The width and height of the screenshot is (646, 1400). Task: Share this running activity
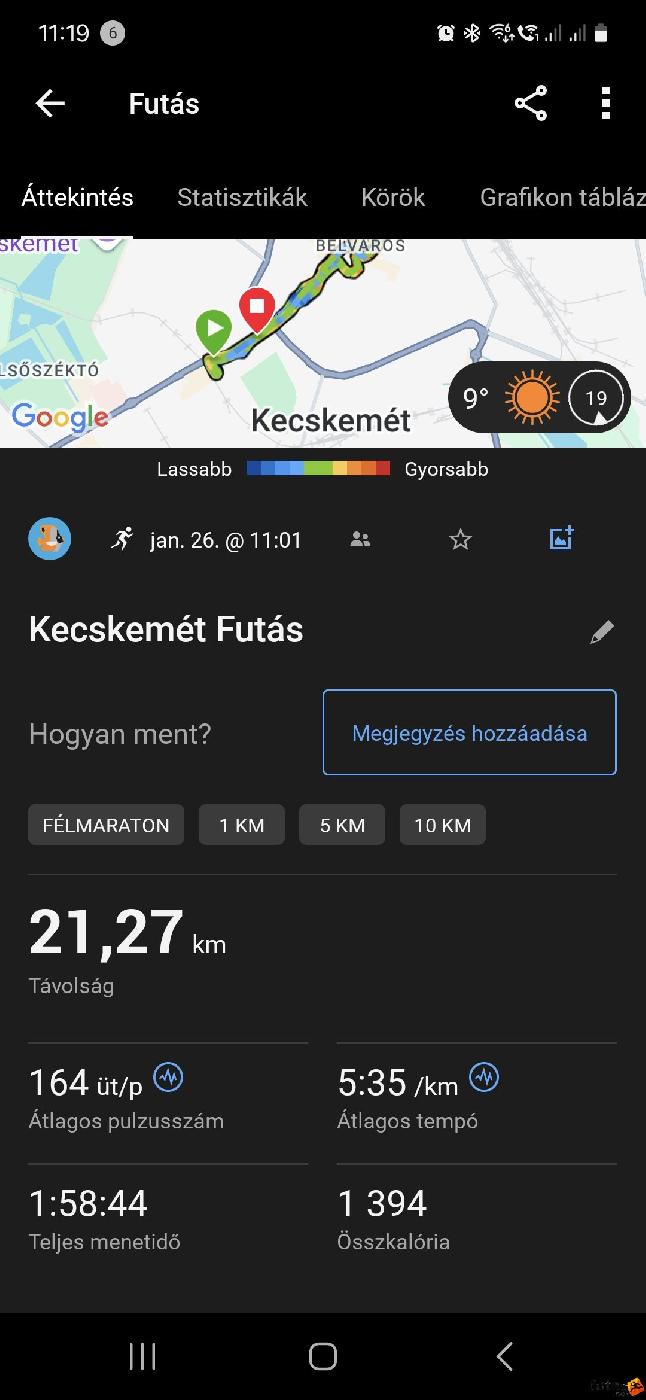point(530,103)
